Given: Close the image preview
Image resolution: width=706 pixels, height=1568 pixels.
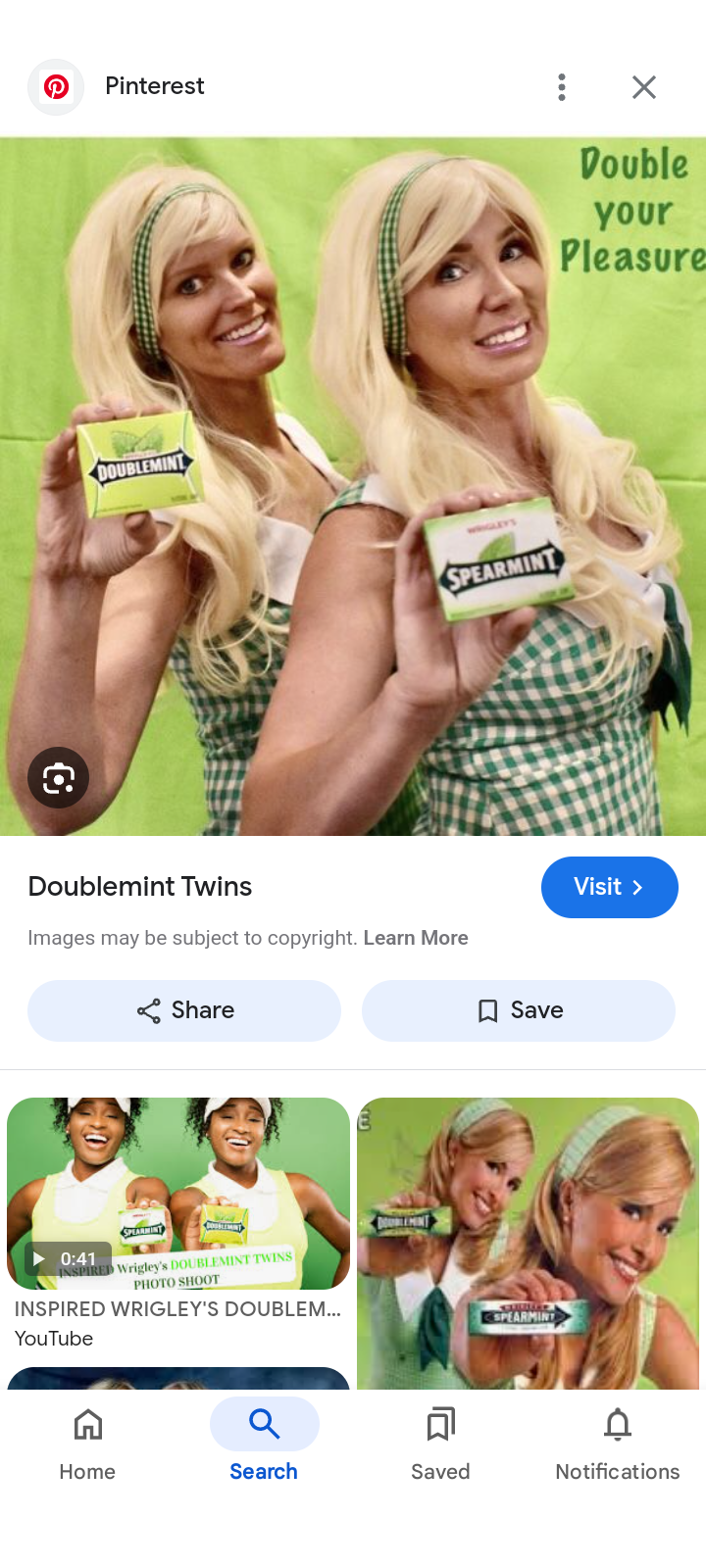Looking at the screenshot, I should tap(644, 87).
